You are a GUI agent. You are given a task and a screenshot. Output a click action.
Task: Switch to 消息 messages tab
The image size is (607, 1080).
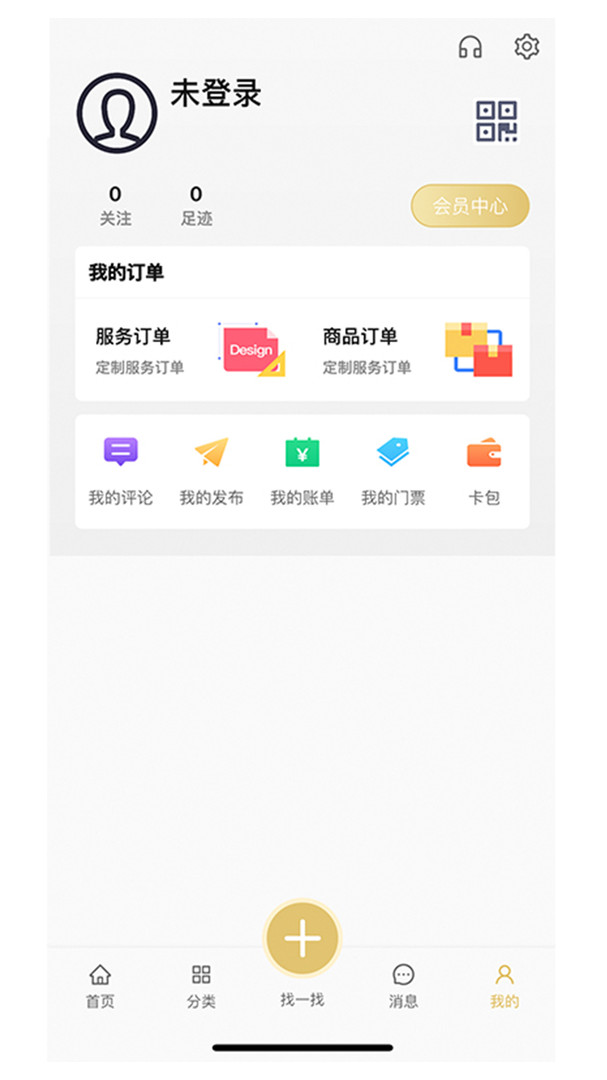(x=404, y=986)
